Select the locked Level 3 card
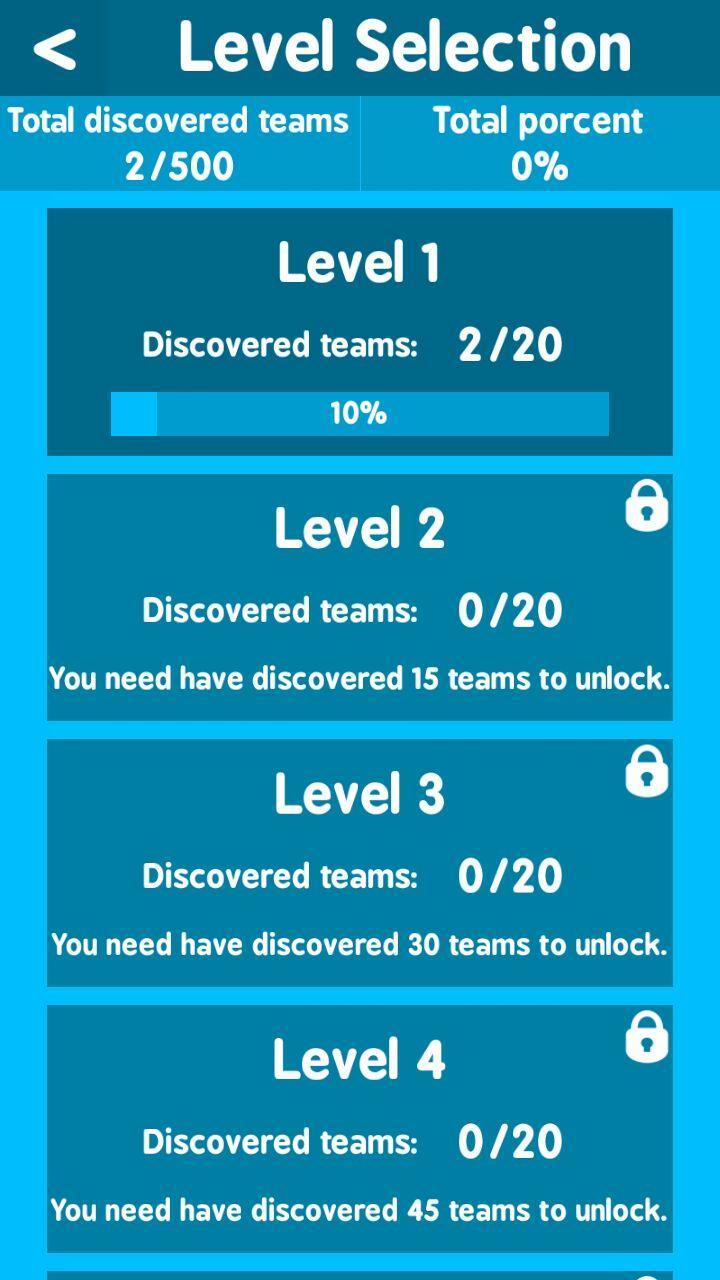 coord(360,863)
